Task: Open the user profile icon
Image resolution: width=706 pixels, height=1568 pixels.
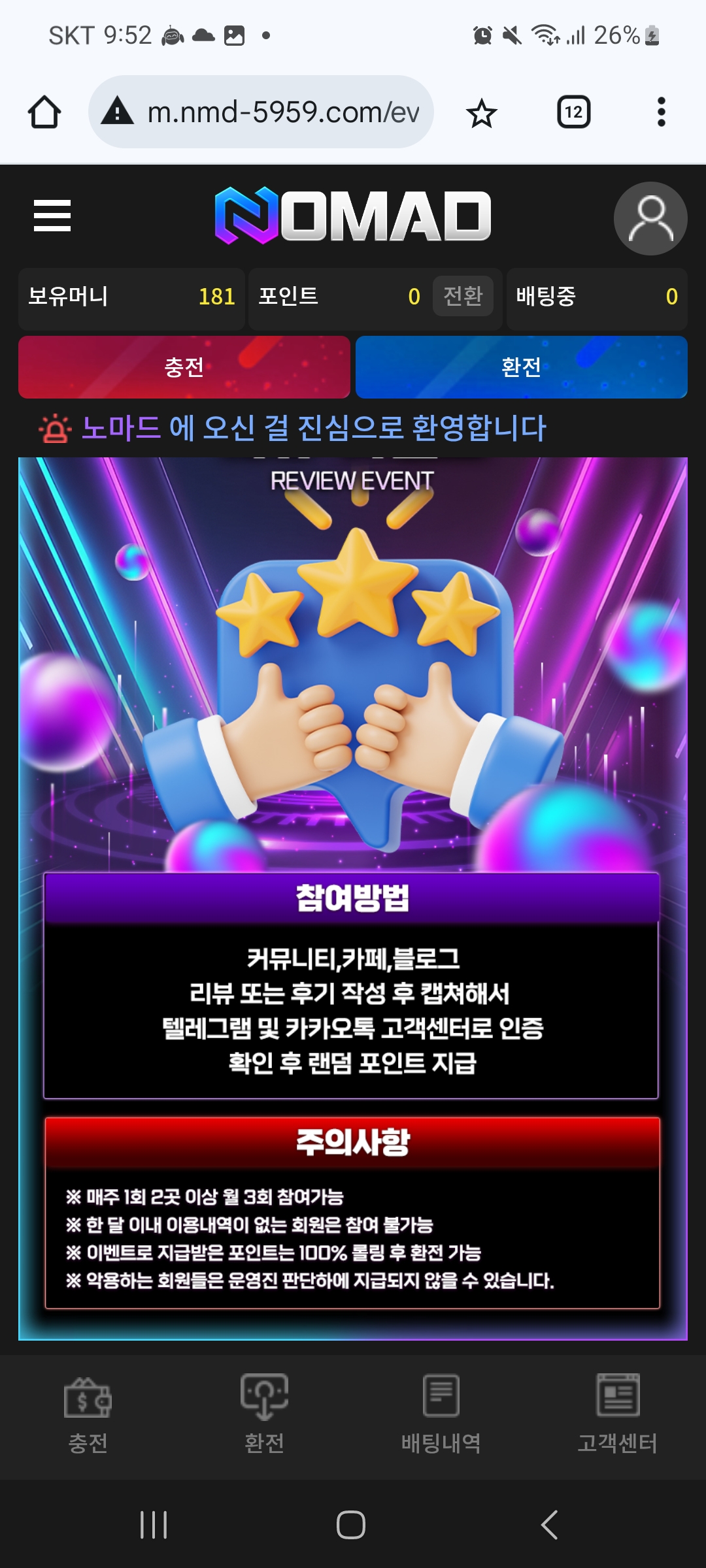Action: tap(650, 218)
